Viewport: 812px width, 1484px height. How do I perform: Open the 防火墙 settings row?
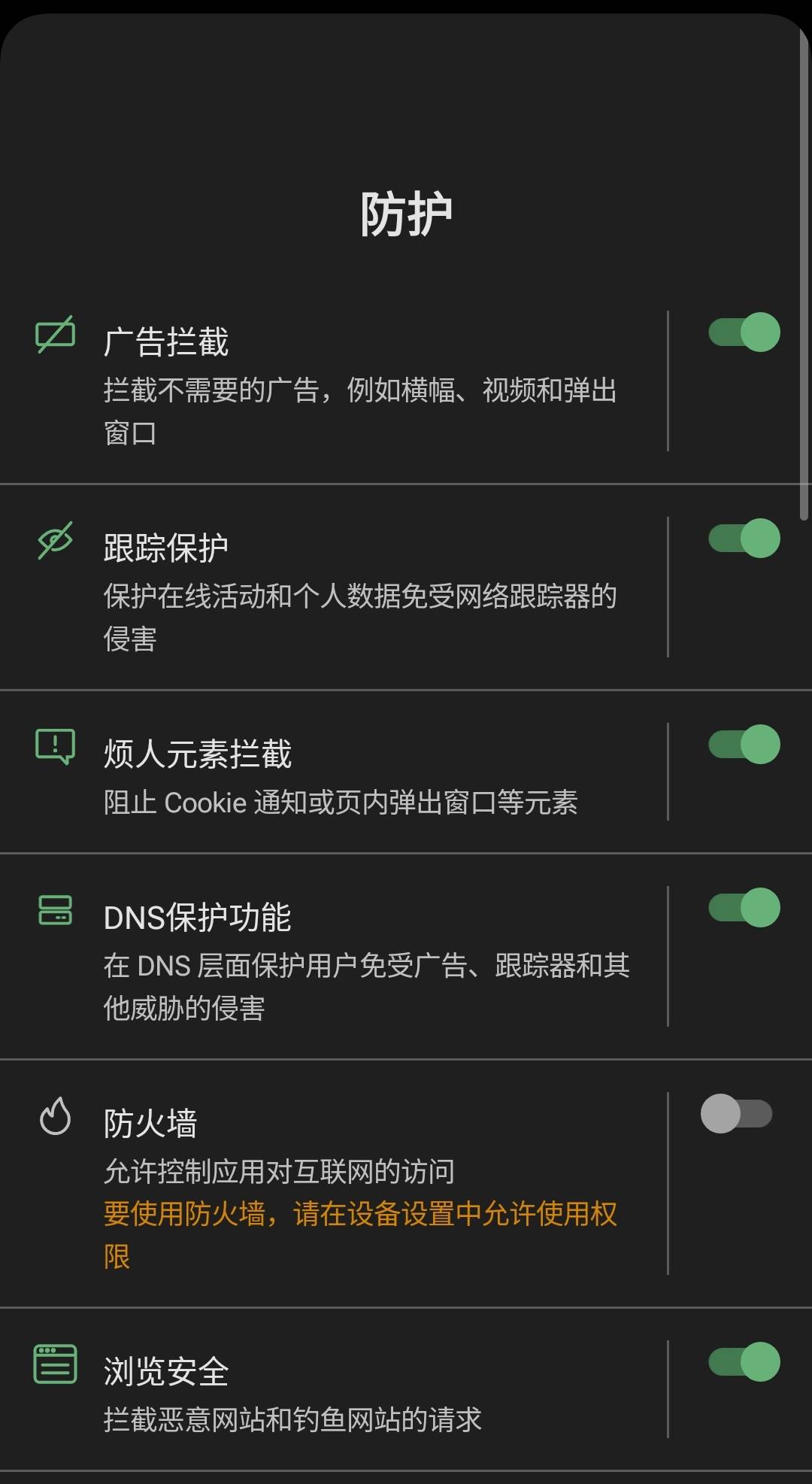click(x=333, y=1183)
